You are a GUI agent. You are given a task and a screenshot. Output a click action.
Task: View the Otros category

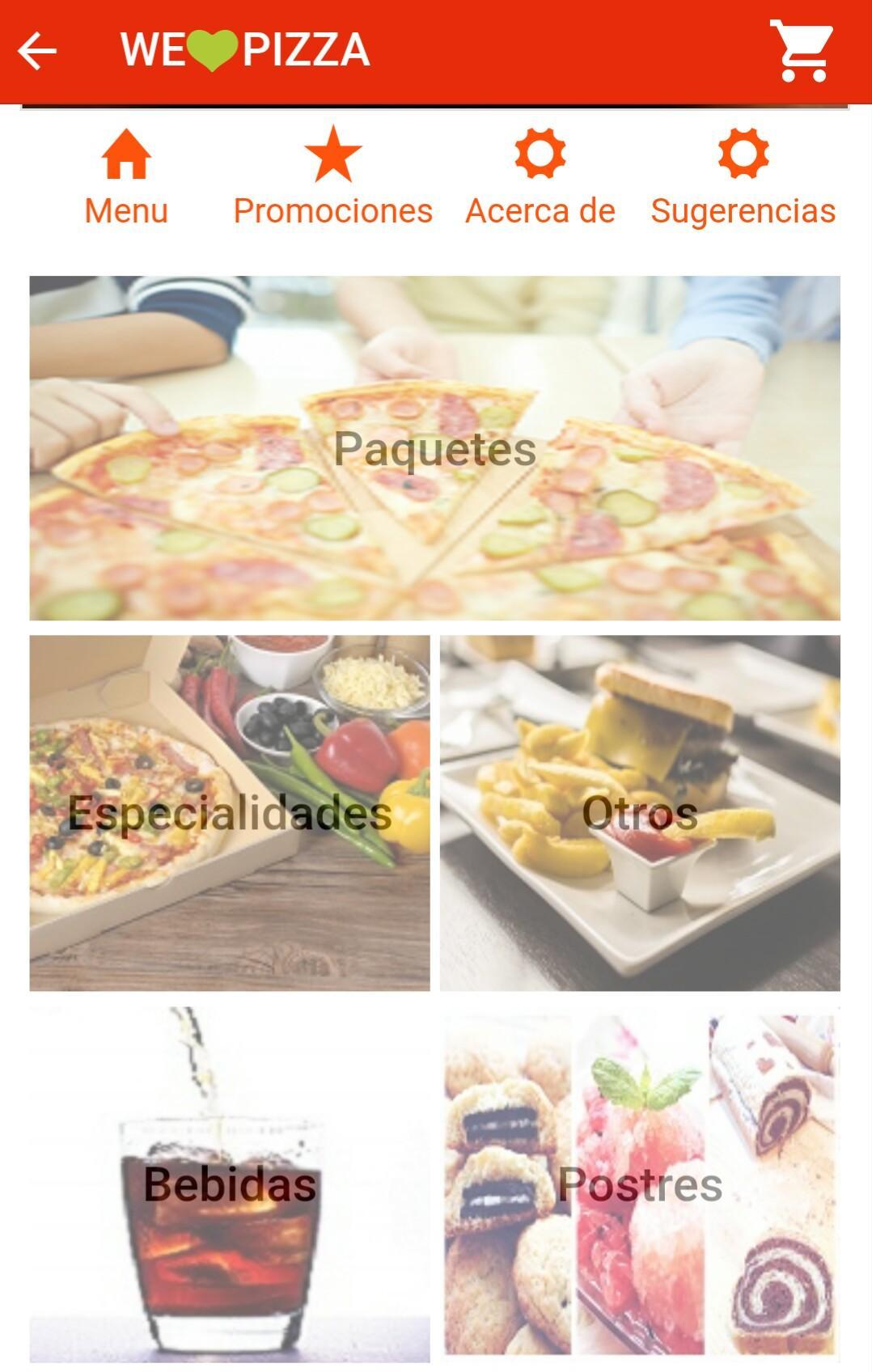640,812
